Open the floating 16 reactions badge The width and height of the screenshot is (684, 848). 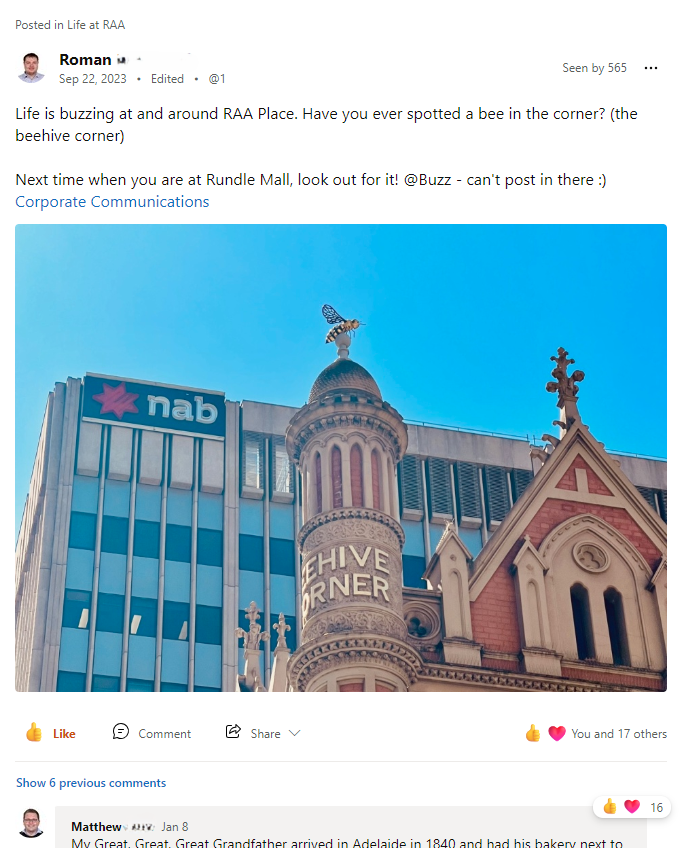tap(632, 807)
